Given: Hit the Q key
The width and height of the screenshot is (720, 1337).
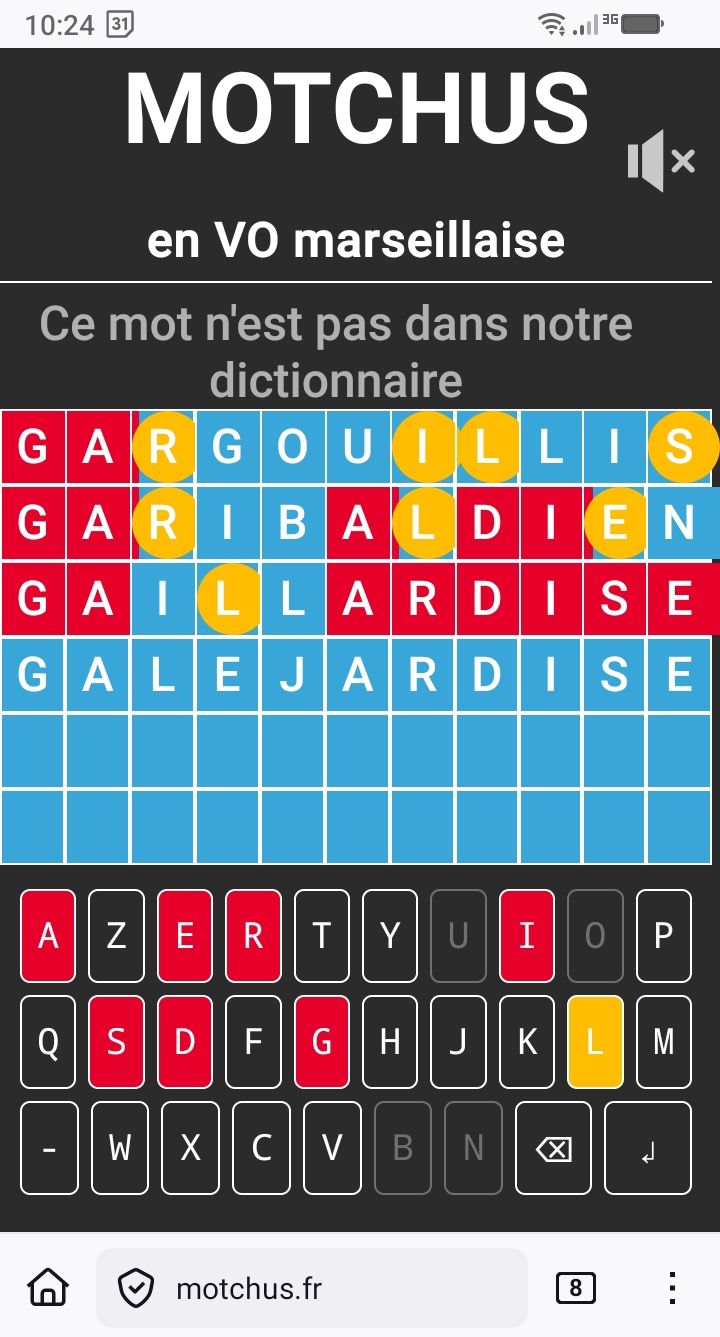Looking at the screenshot, I should [48, 1042].
